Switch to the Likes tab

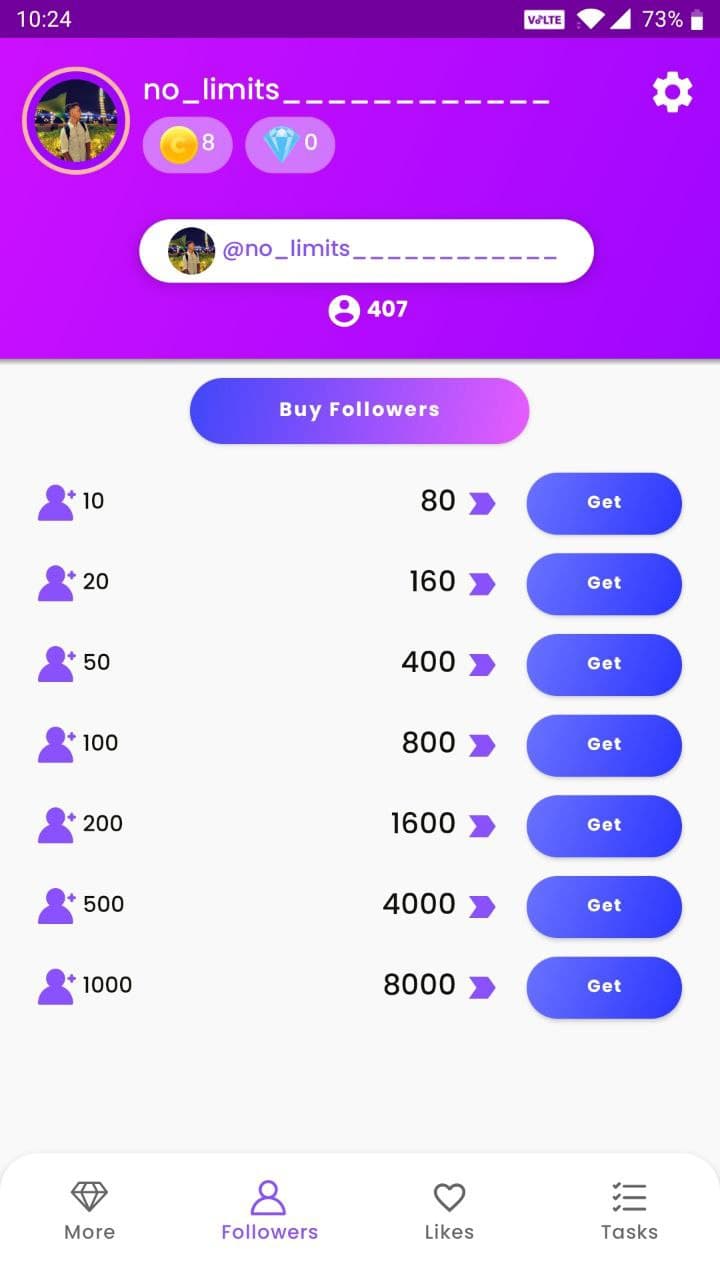(x=449, y=1210)
